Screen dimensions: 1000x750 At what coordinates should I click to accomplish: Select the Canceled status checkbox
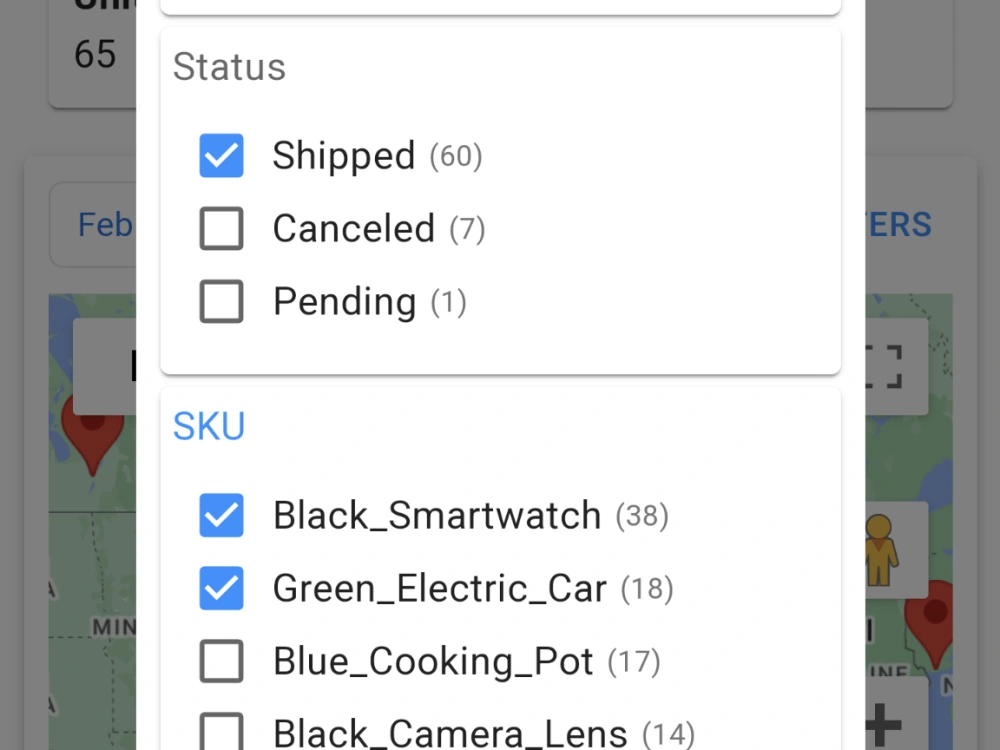coord(221,229)
